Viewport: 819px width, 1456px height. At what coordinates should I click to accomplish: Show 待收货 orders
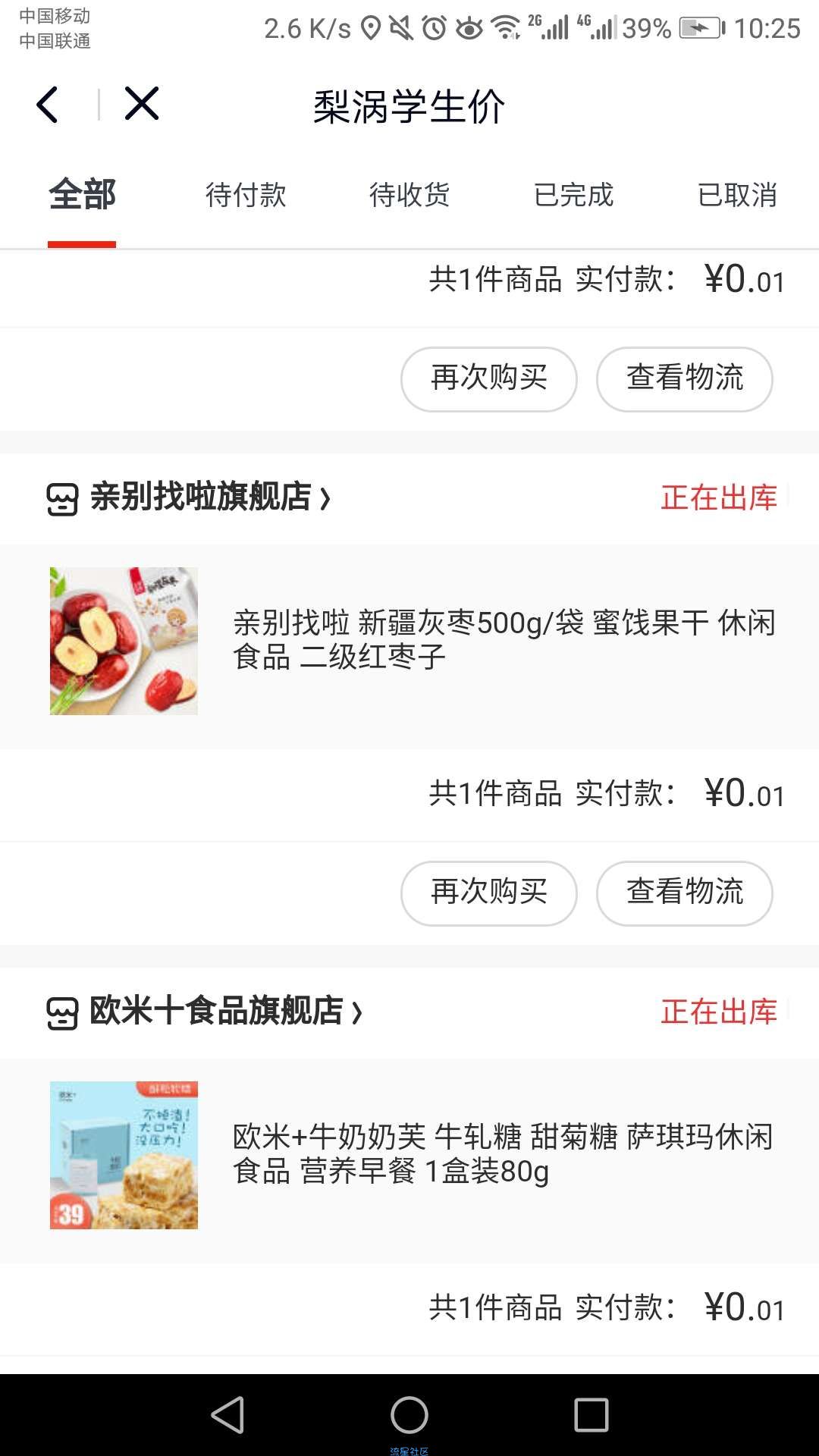click(x=409, y=195)
